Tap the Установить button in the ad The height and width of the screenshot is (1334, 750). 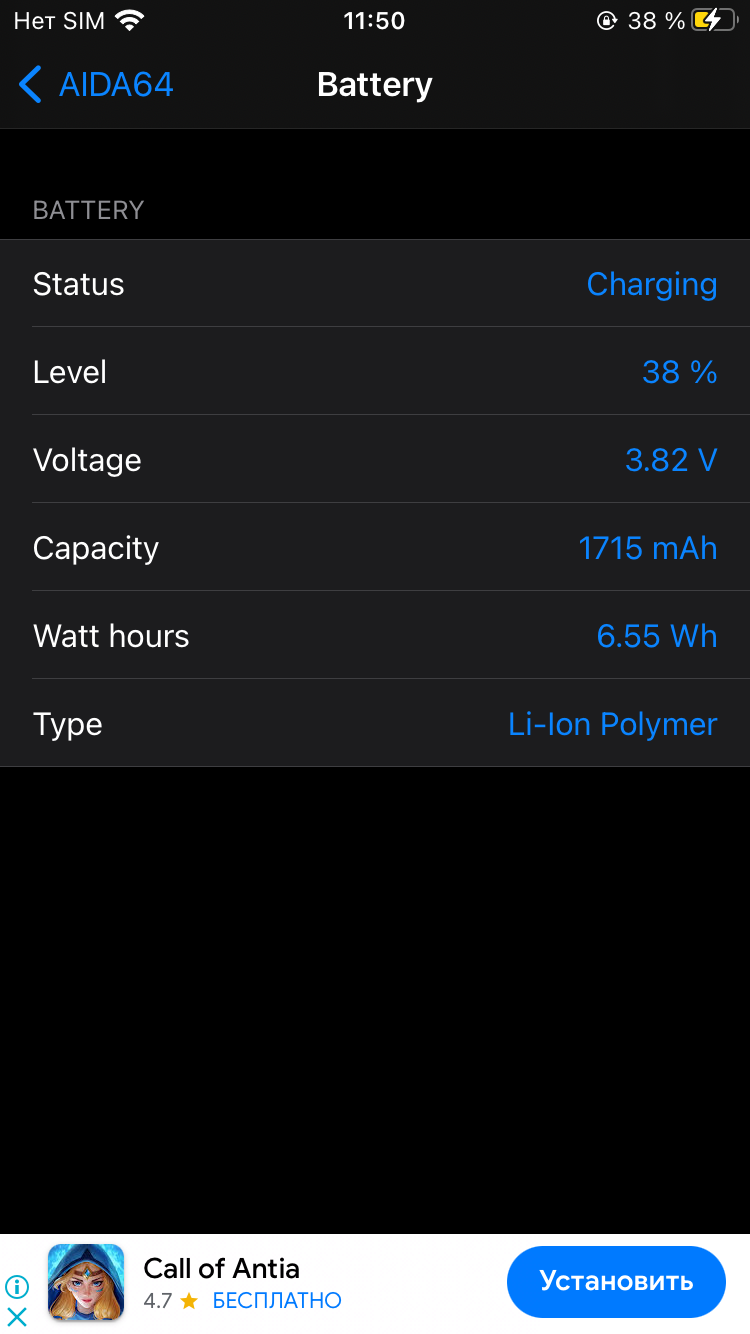[616, 1281]
